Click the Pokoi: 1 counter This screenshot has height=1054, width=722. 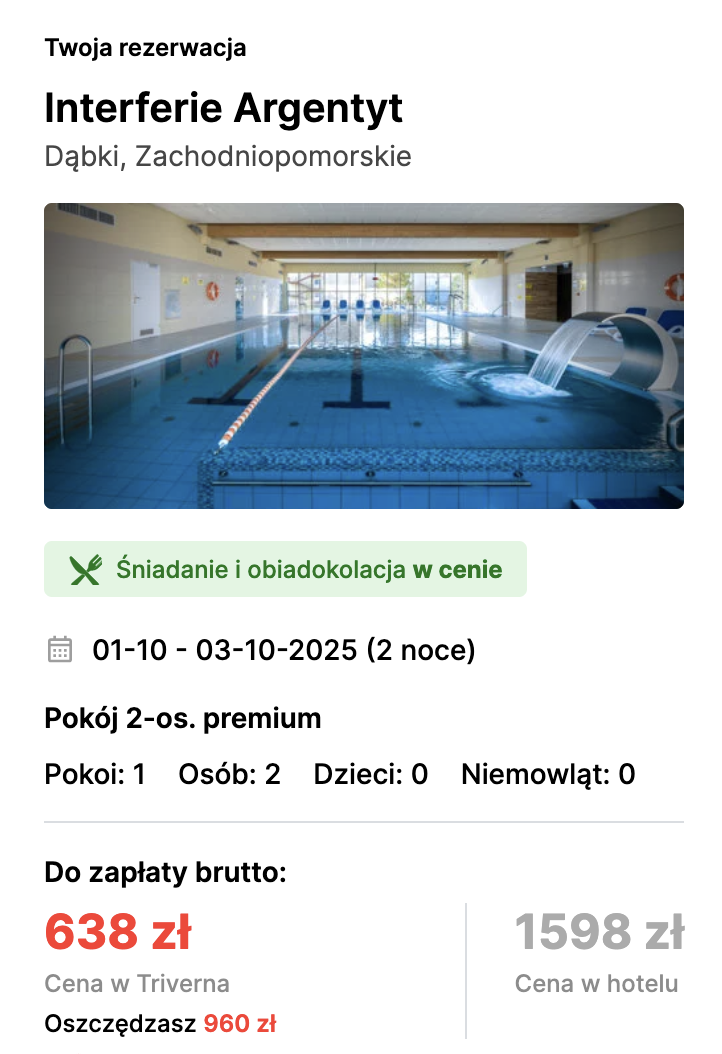coord(95,774)
